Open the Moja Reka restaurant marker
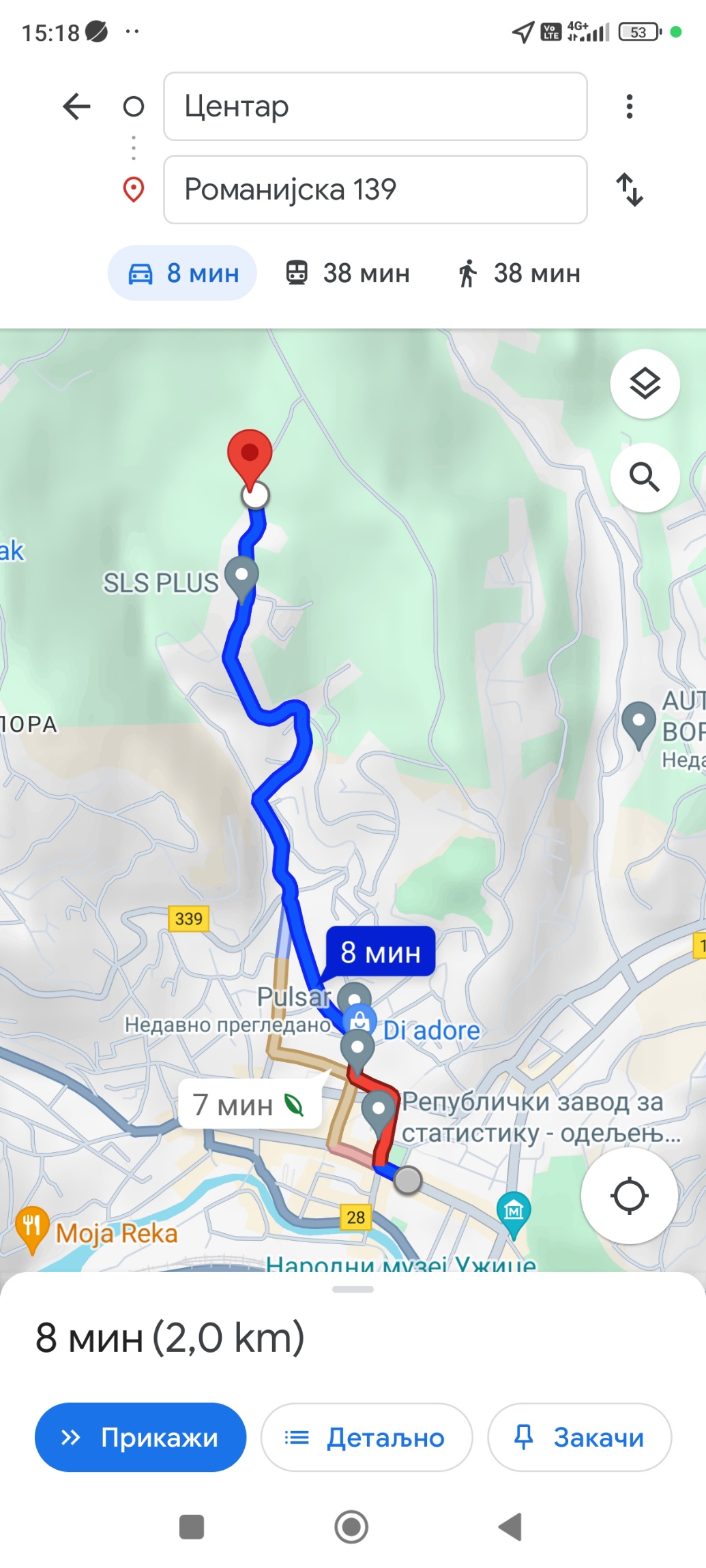706x1568 pixels. [x=31, y=1228]
